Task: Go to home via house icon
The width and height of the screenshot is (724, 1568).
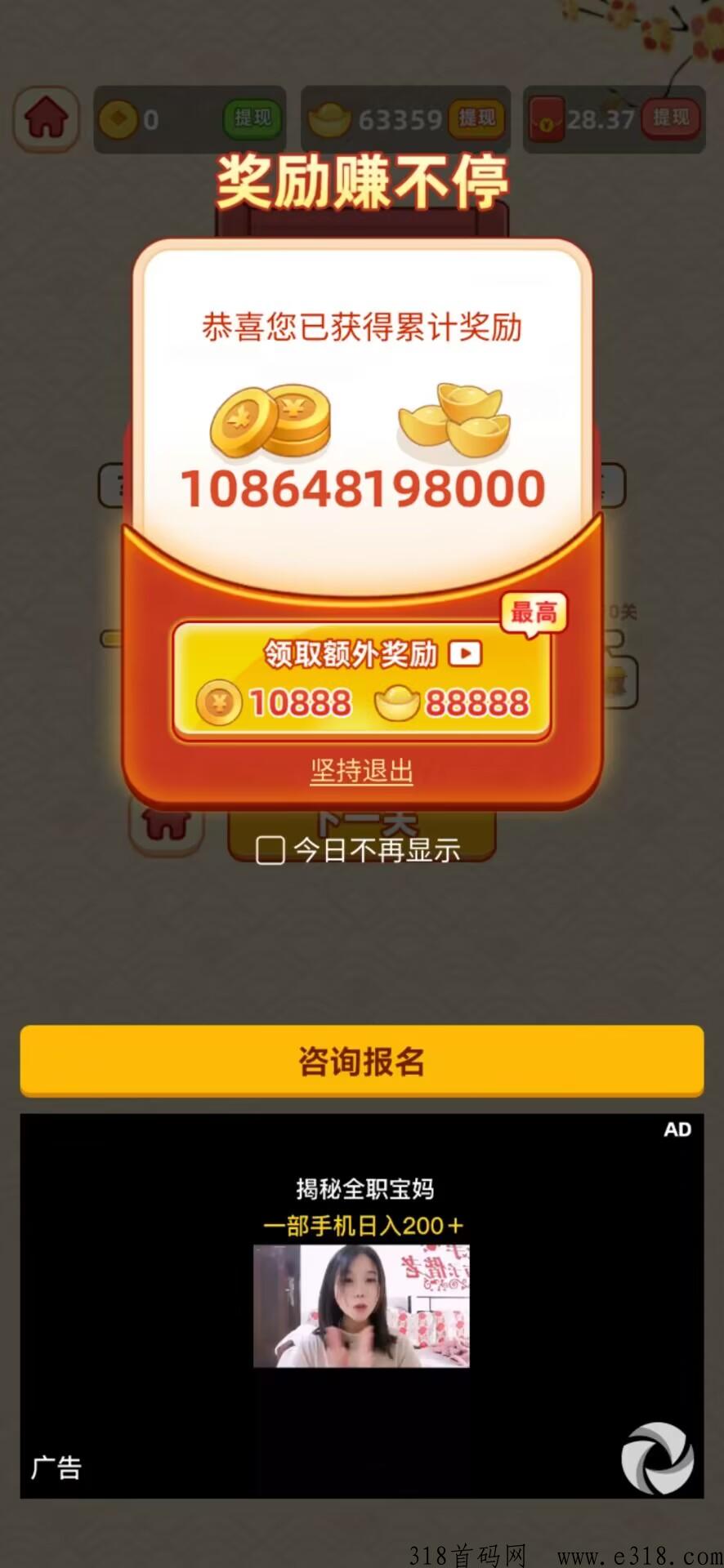Action: click(47, 119)
